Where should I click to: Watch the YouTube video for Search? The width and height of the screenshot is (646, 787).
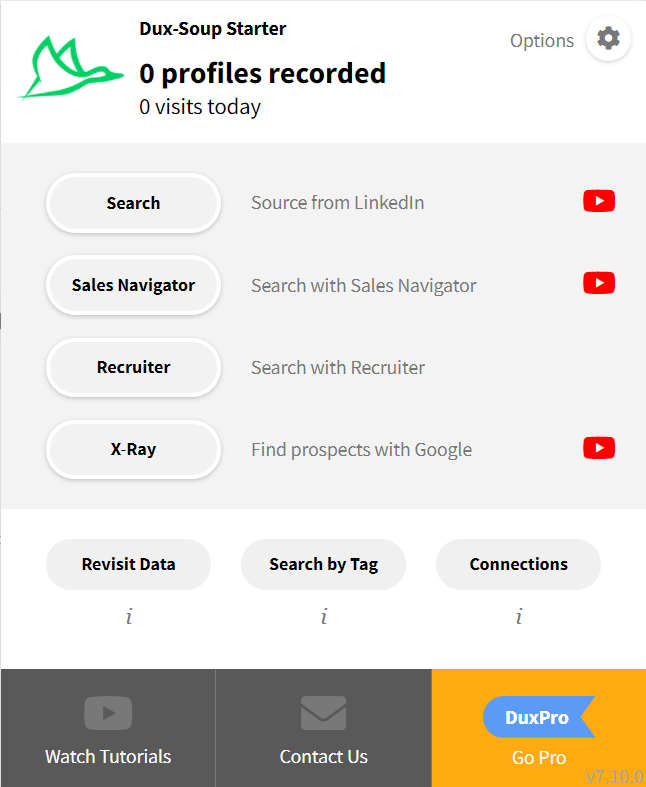(x=599, y=202)
